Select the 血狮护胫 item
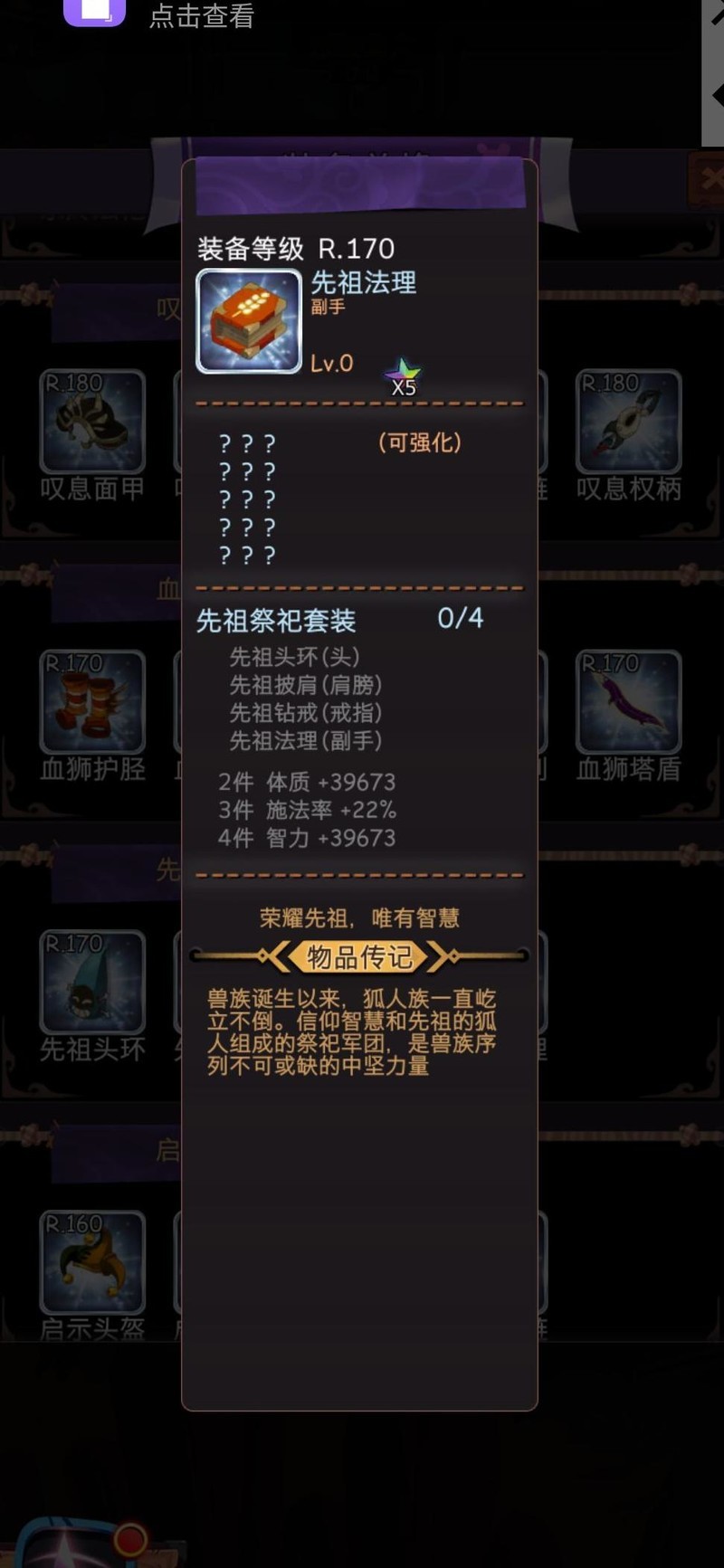The height and width of the screenshot is (1568, 724). [92, 702]
